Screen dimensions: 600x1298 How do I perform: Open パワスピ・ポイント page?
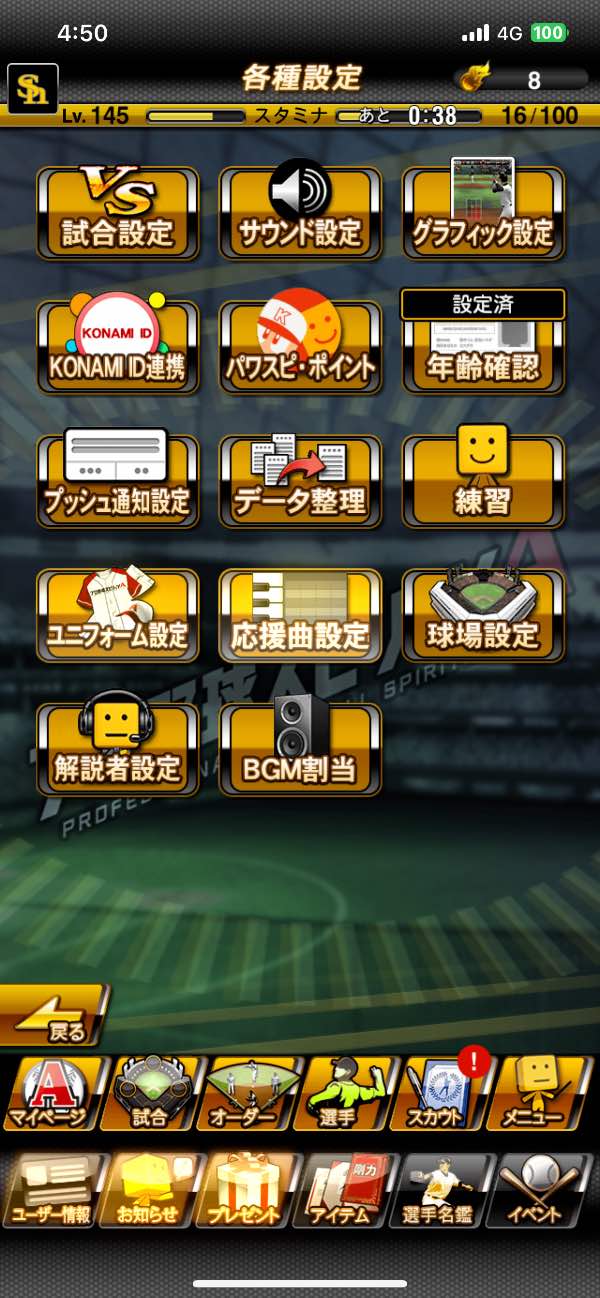(x=300, y=347)
